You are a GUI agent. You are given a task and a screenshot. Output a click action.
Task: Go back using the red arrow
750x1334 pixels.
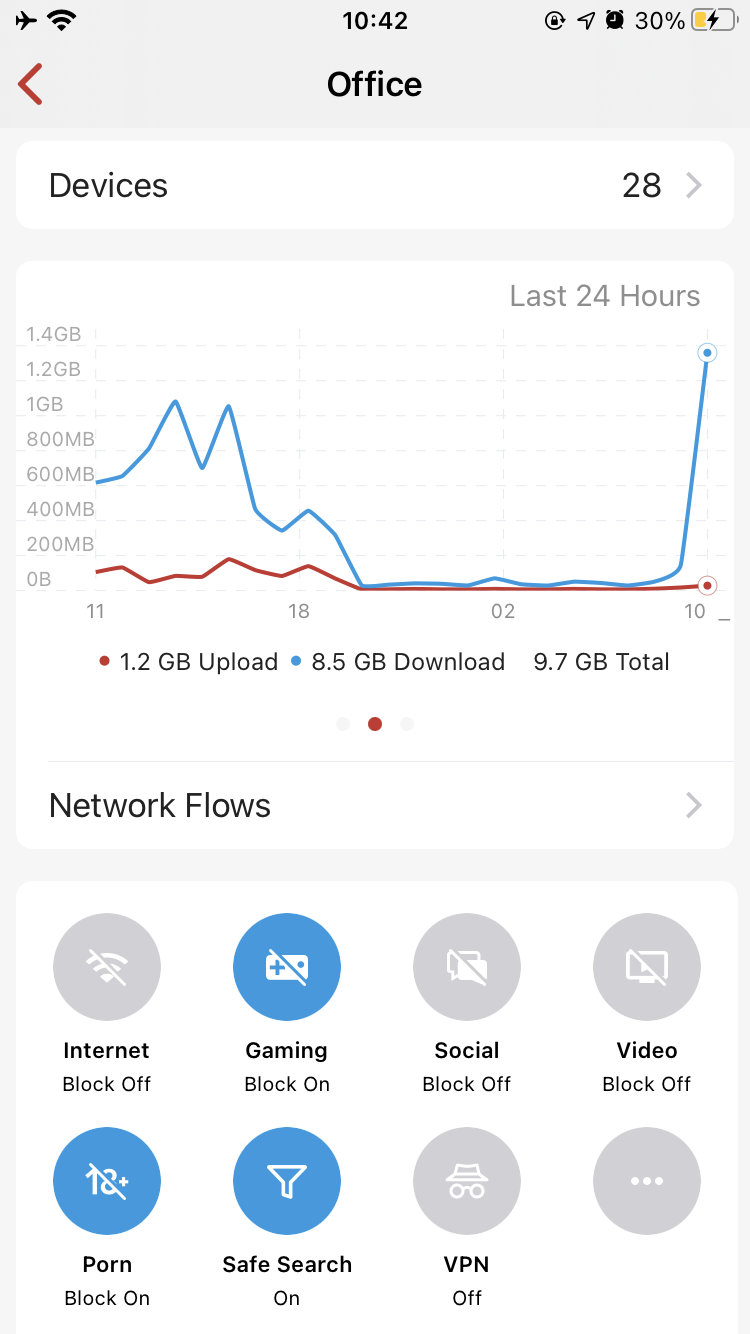(31, 84)
